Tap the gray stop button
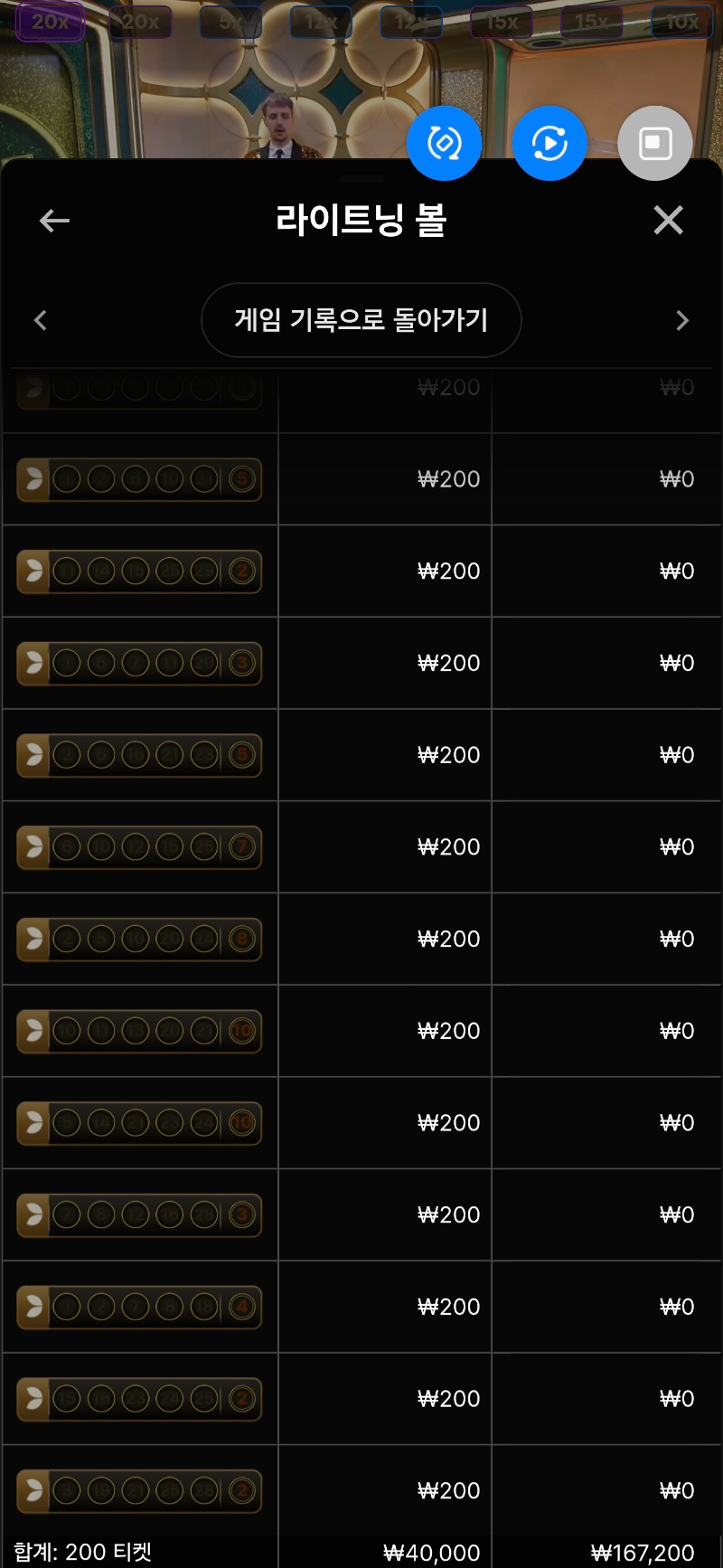The width and height of the screenshot is (723, 1568). coord(655,143)
